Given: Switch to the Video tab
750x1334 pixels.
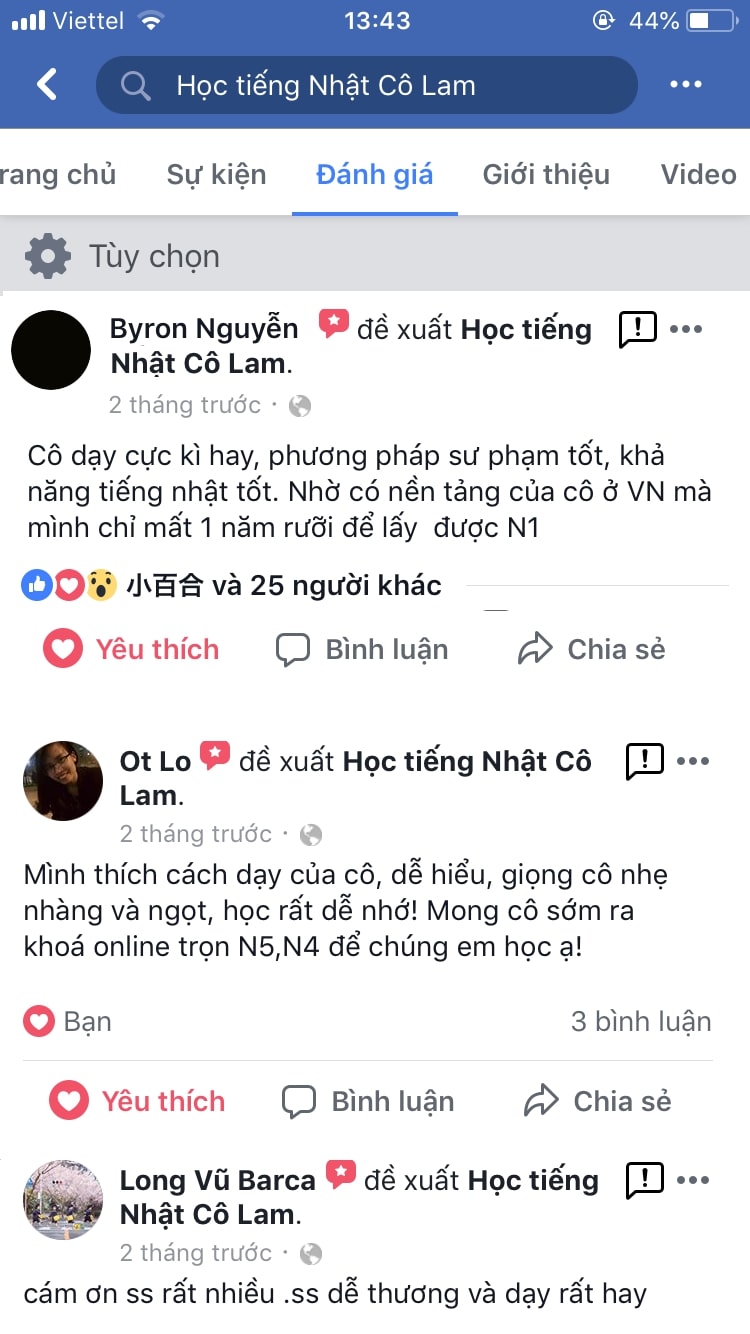Looking at the screenshot, I should (x=698, y=175).
